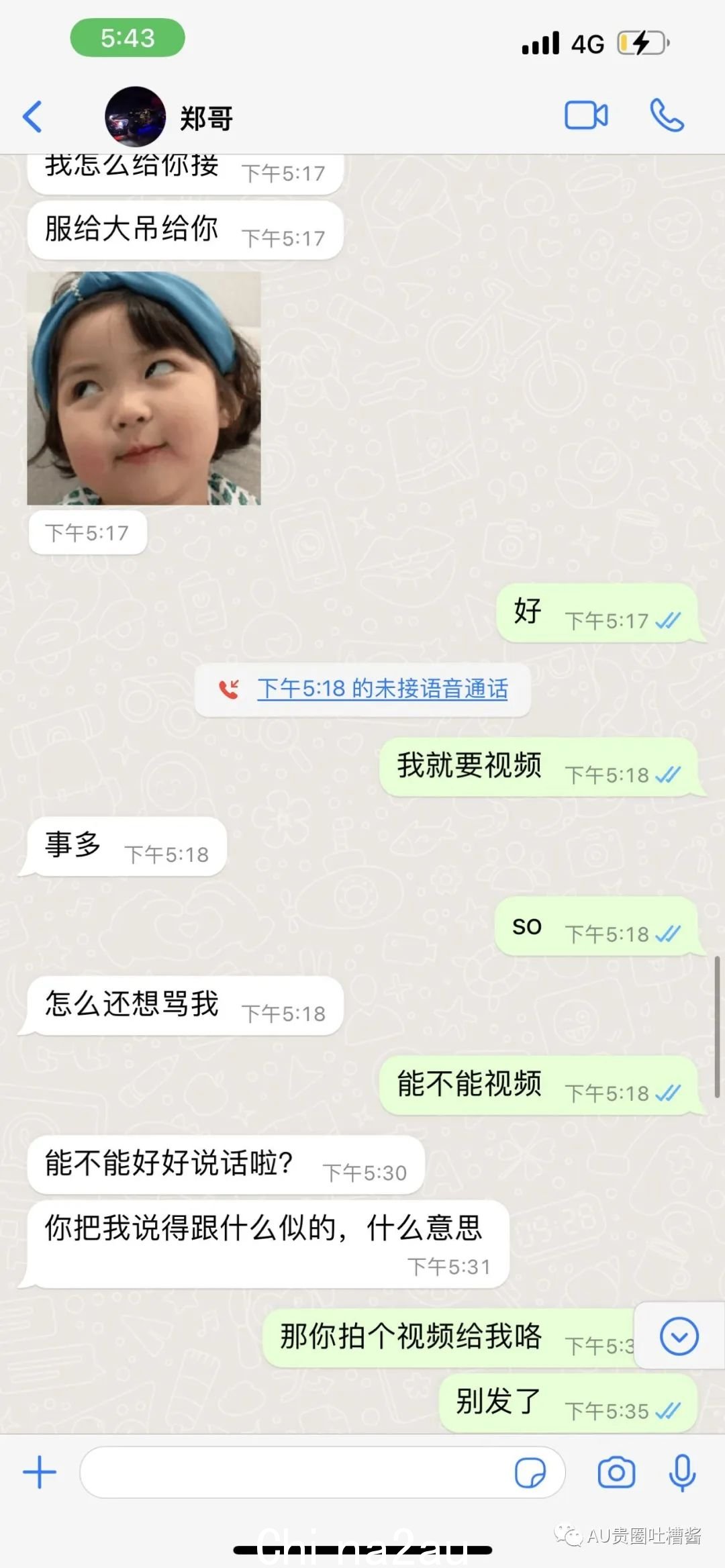Jump to latest messages with down arrow

679,1336
